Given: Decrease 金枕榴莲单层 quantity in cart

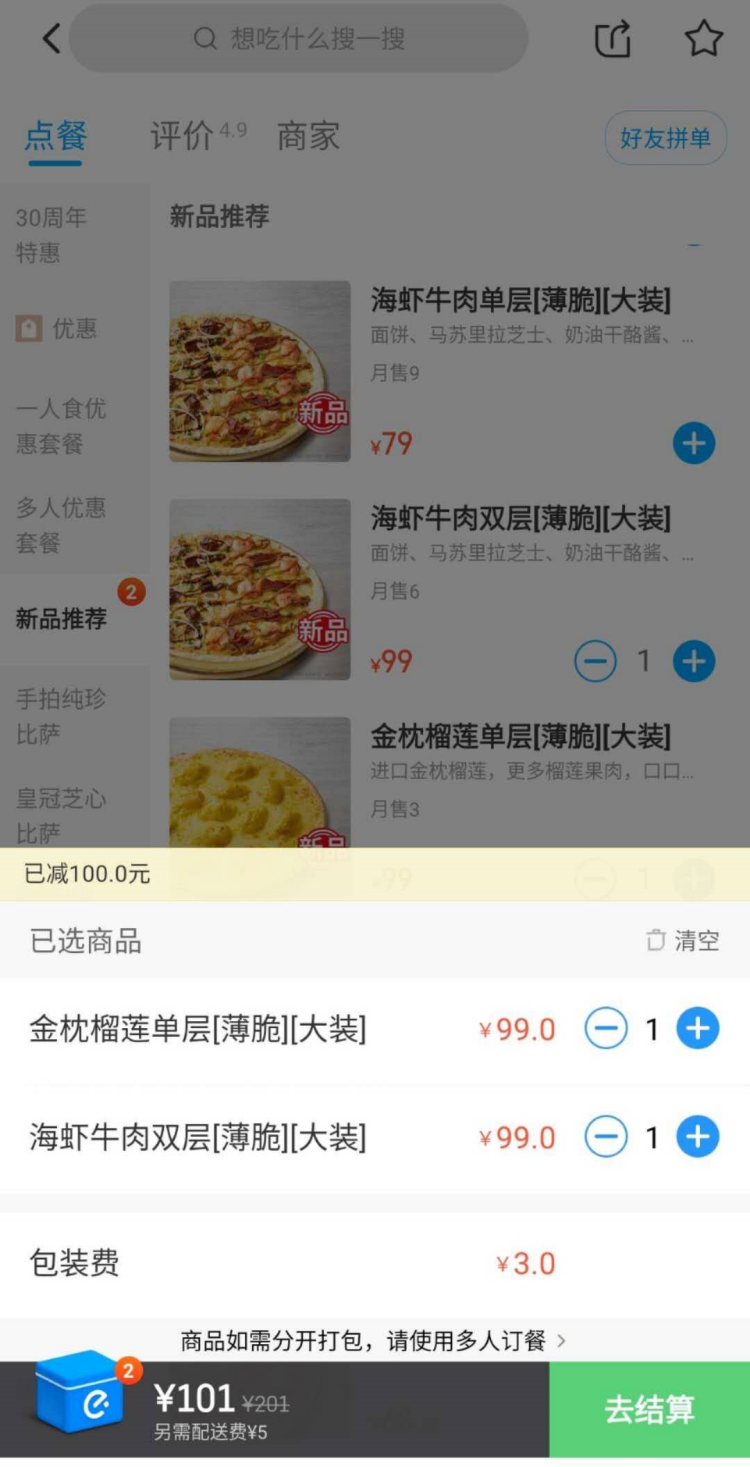Looking at the screenshot, I should (606, 1029).
